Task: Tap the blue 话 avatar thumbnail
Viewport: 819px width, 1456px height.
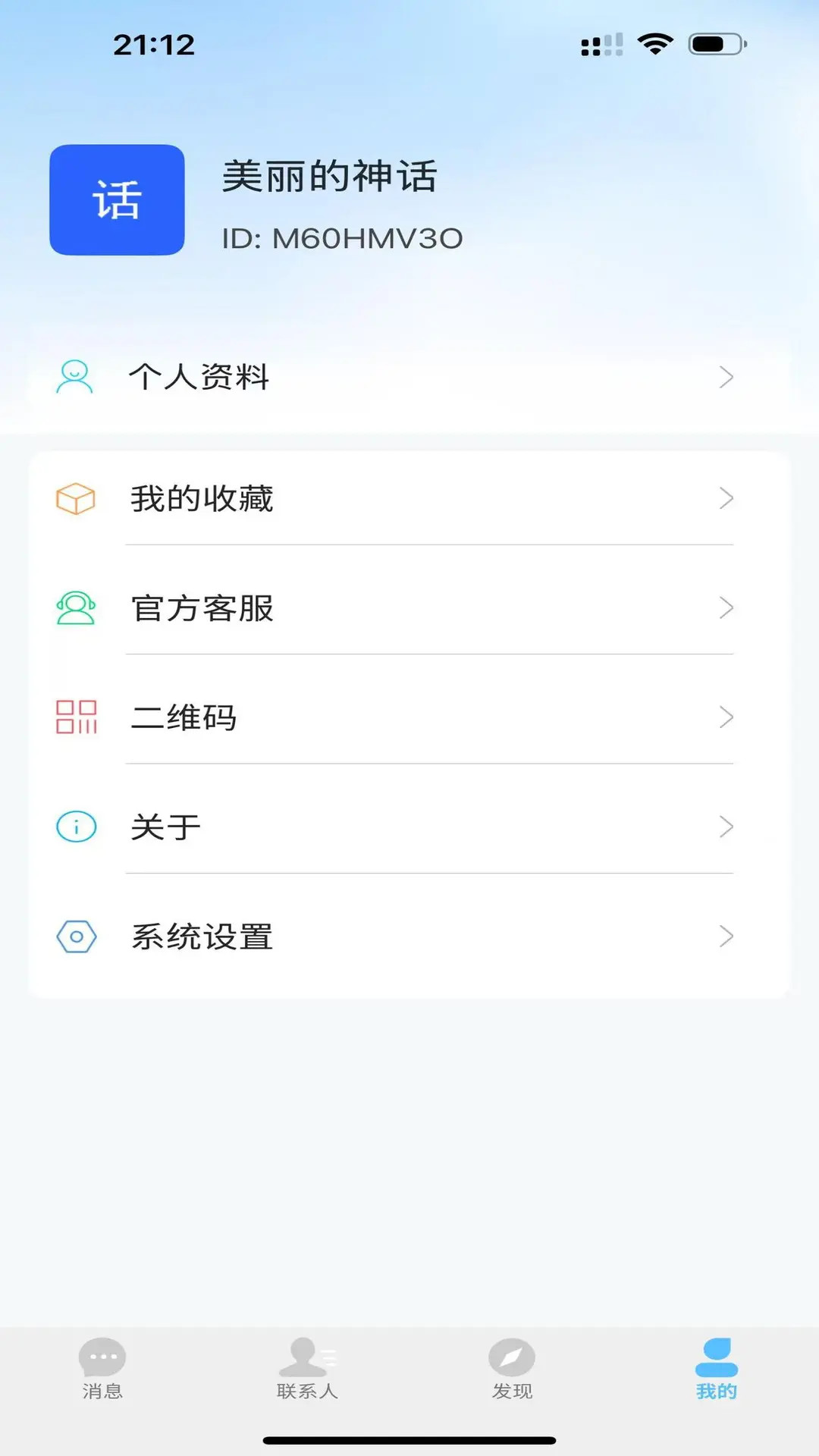Action: [116, 200]
